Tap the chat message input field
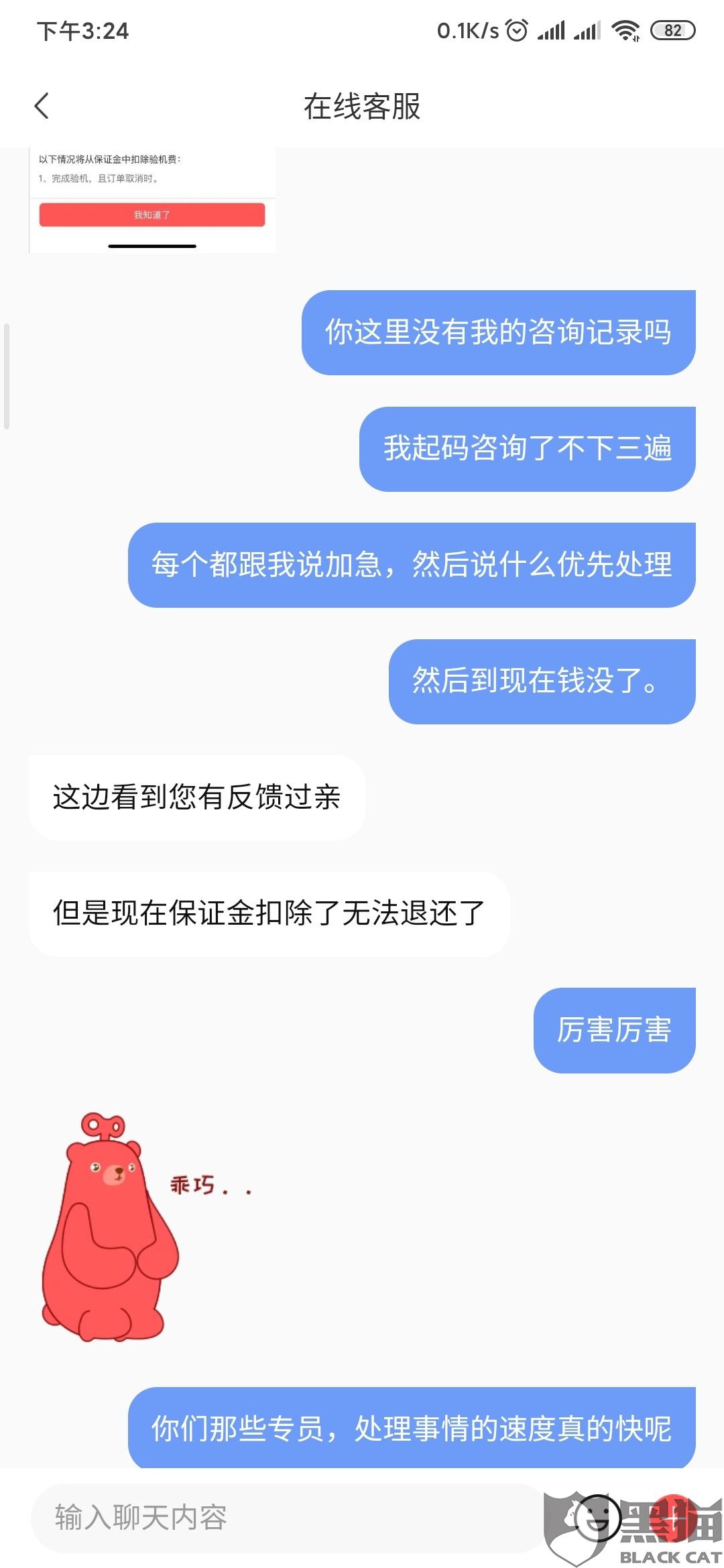This screenshot has width=724, height=1568. [288, 1517]
